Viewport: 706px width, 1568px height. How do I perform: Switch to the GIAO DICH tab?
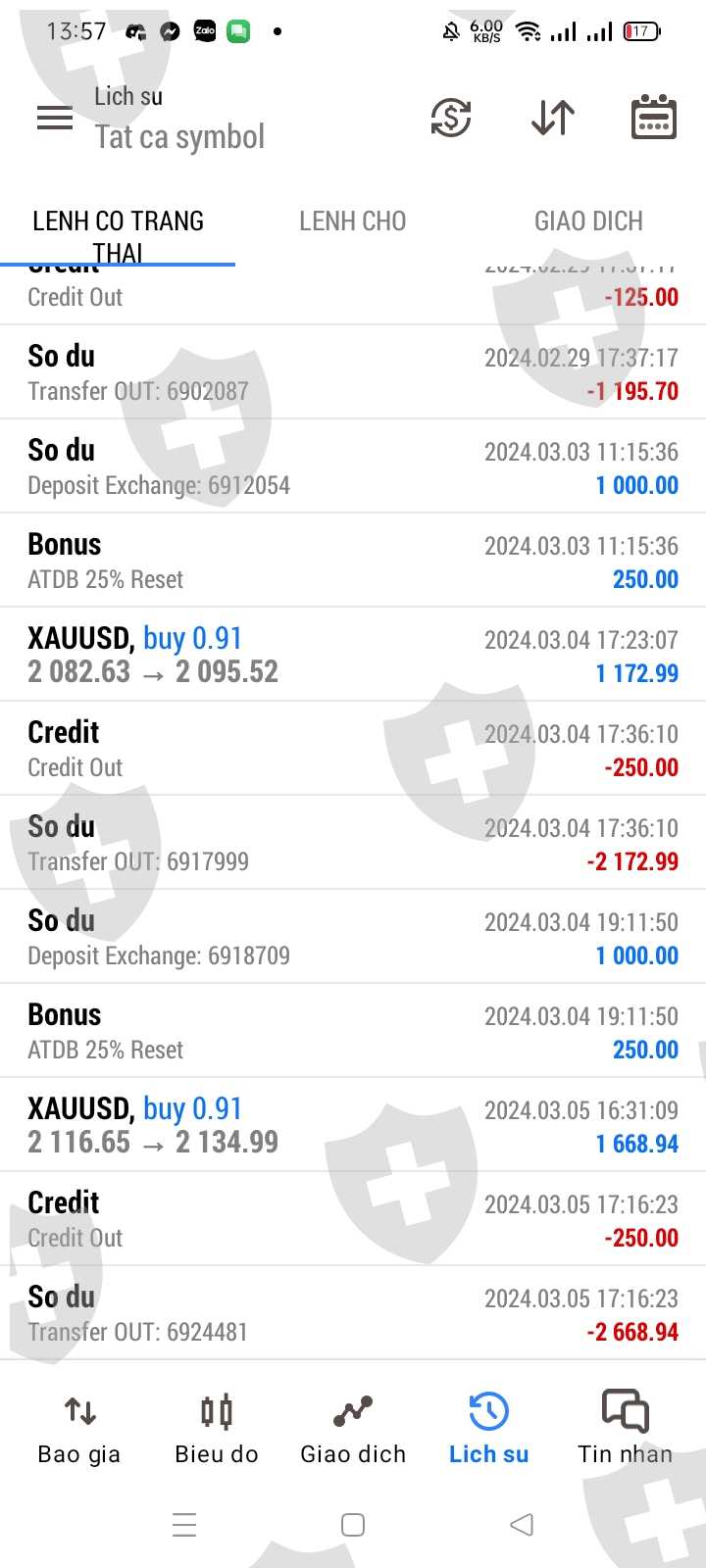point(588,221)
